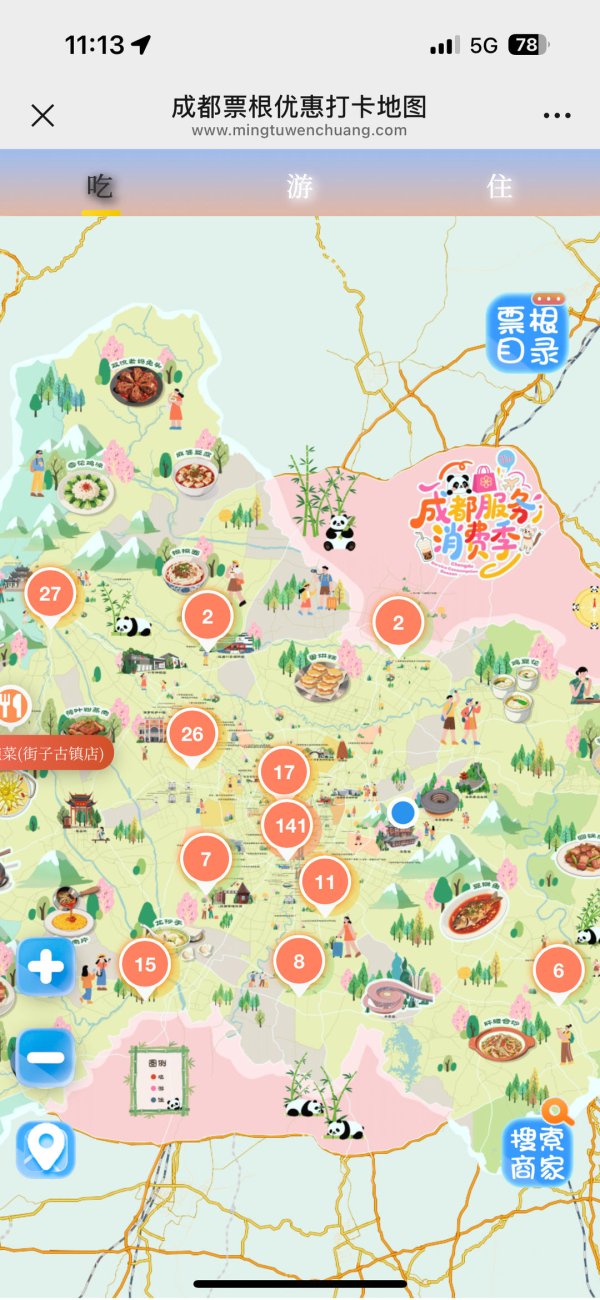
Task: Open 搜索商家 merchant search
Action: (x=538, y=1152)
